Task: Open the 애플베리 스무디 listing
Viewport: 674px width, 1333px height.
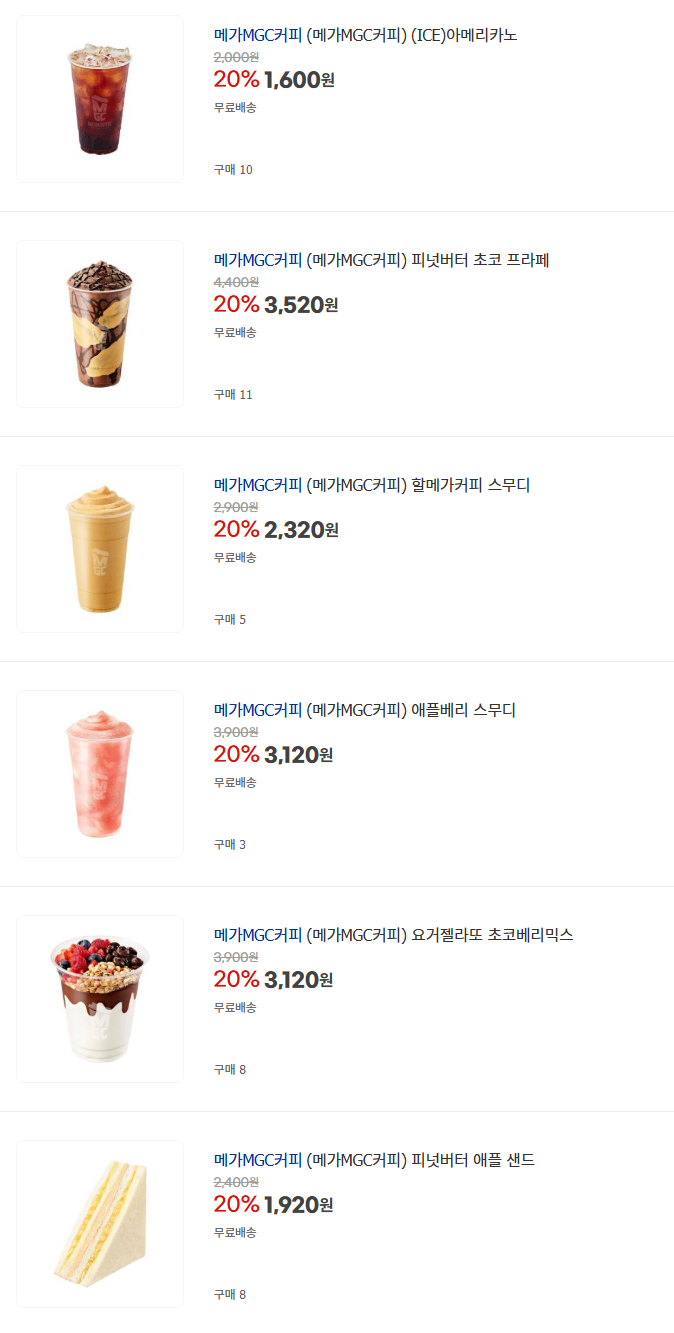Action: (x=364, y=711)
